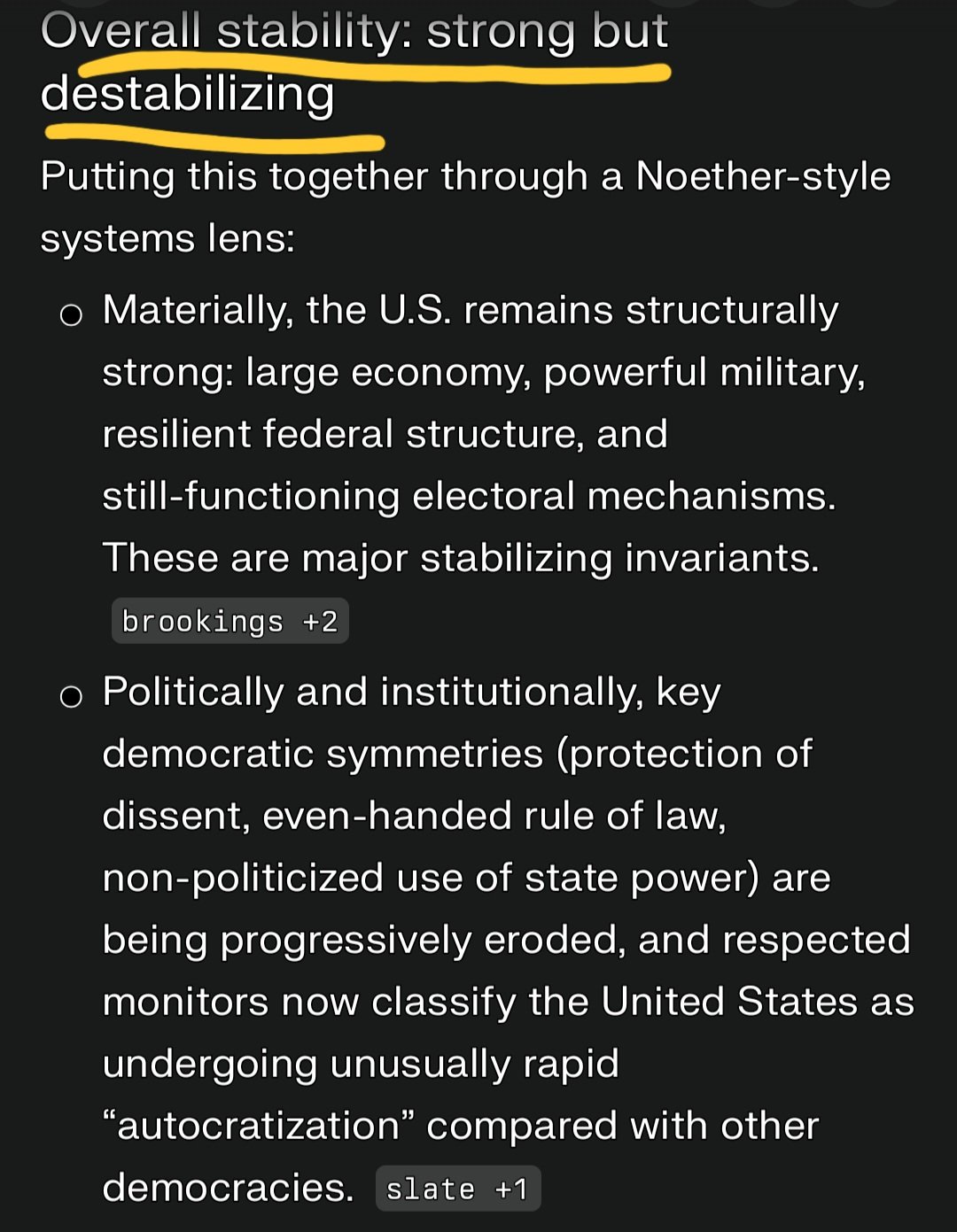Open the brookings +2 source citation
This screenshot has width=957, height=1232.
coord(230,621)
